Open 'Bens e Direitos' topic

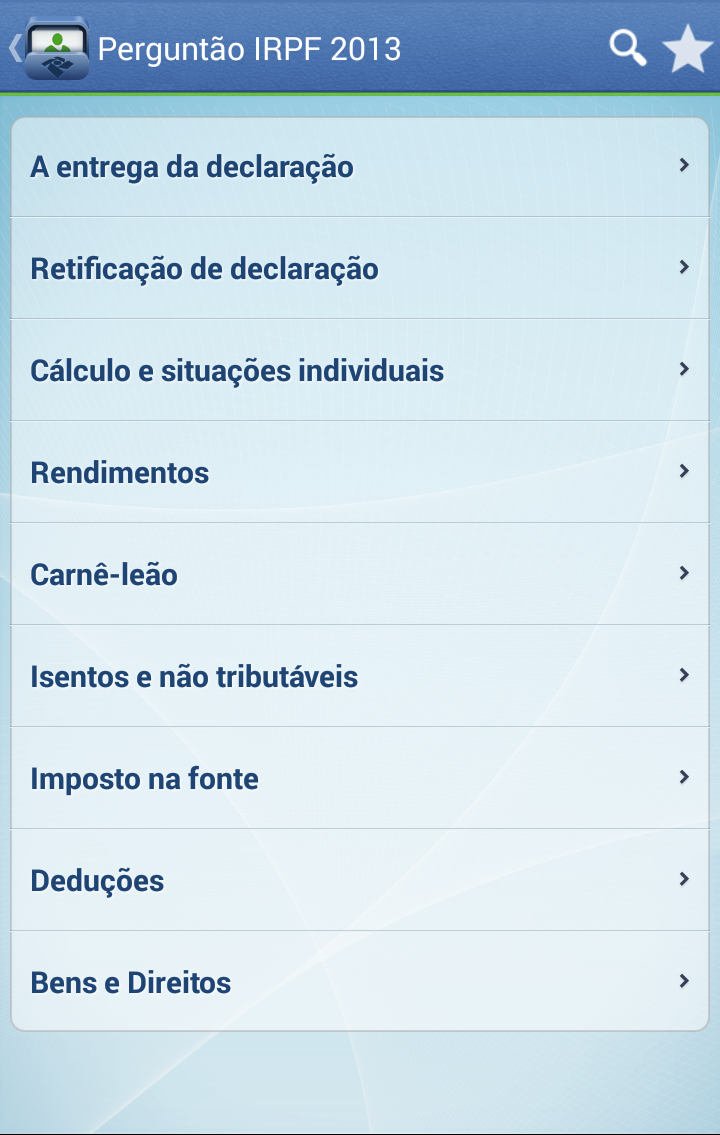360,982
